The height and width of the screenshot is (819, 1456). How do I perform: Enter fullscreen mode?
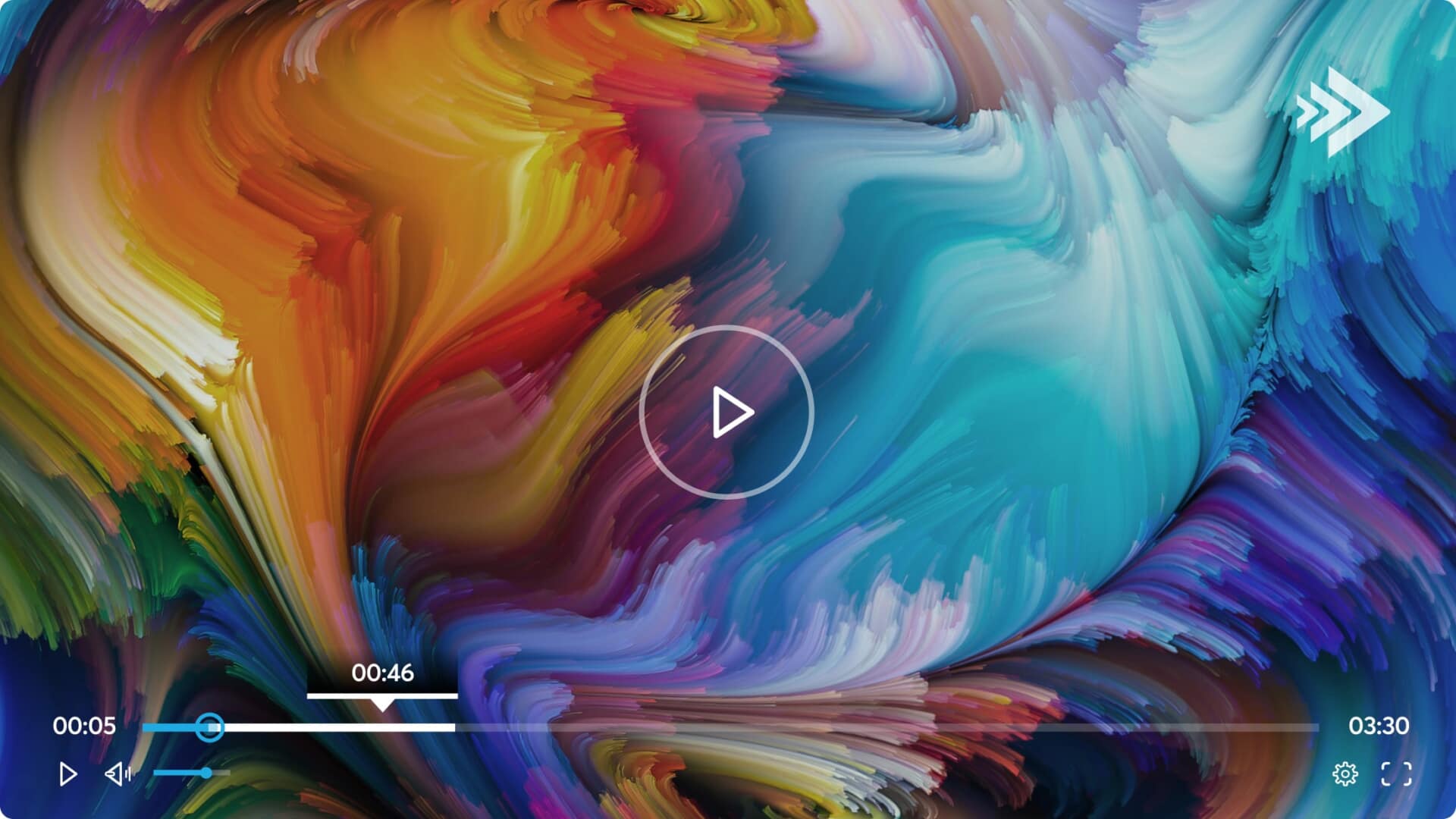pyautogui.click(x=1396, y=773)
